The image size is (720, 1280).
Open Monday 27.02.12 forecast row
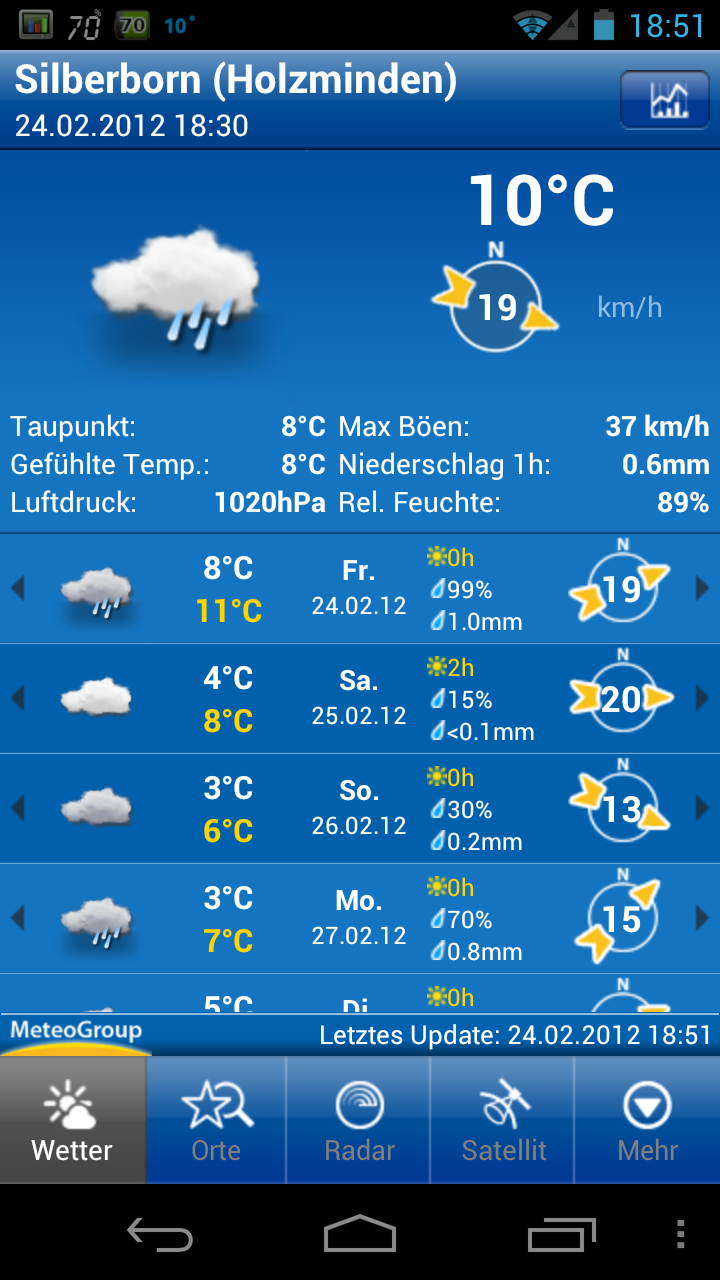(358, 919)
